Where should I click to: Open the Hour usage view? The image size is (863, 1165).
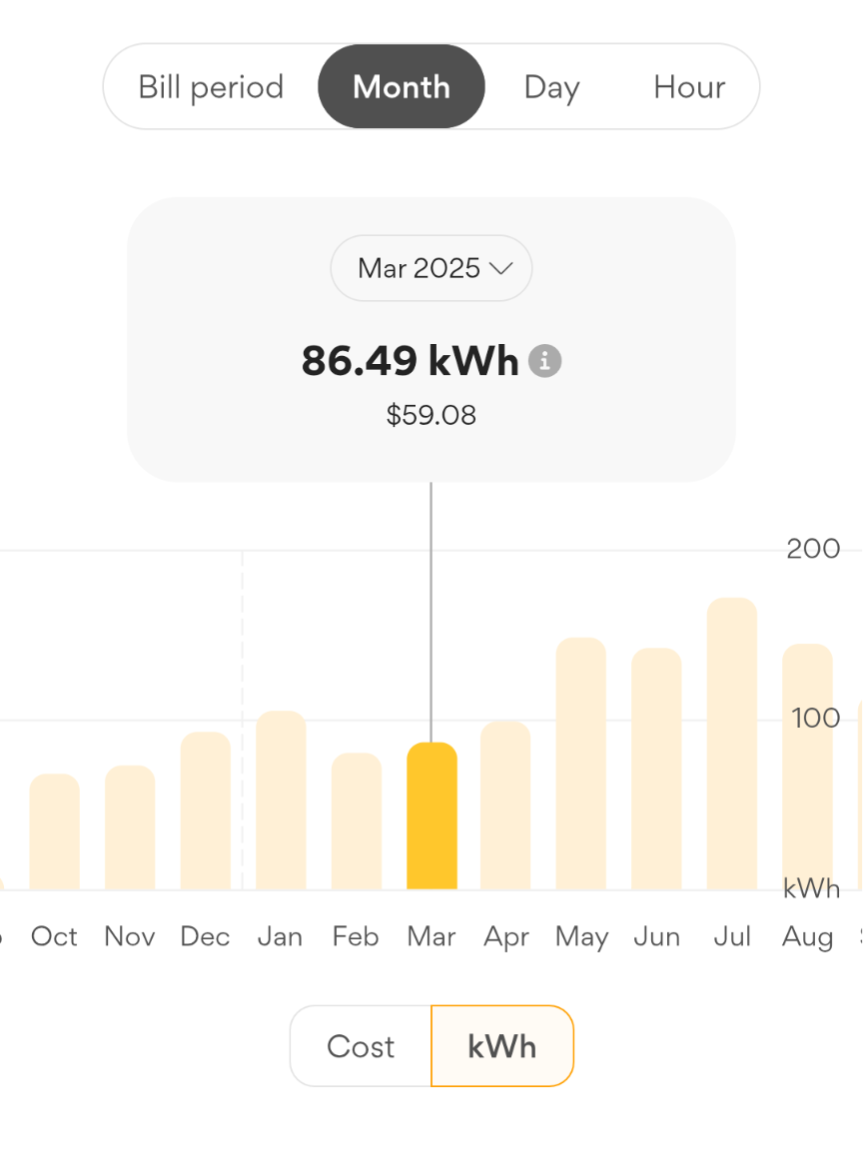pyautogui.click(x=688, y=87)
